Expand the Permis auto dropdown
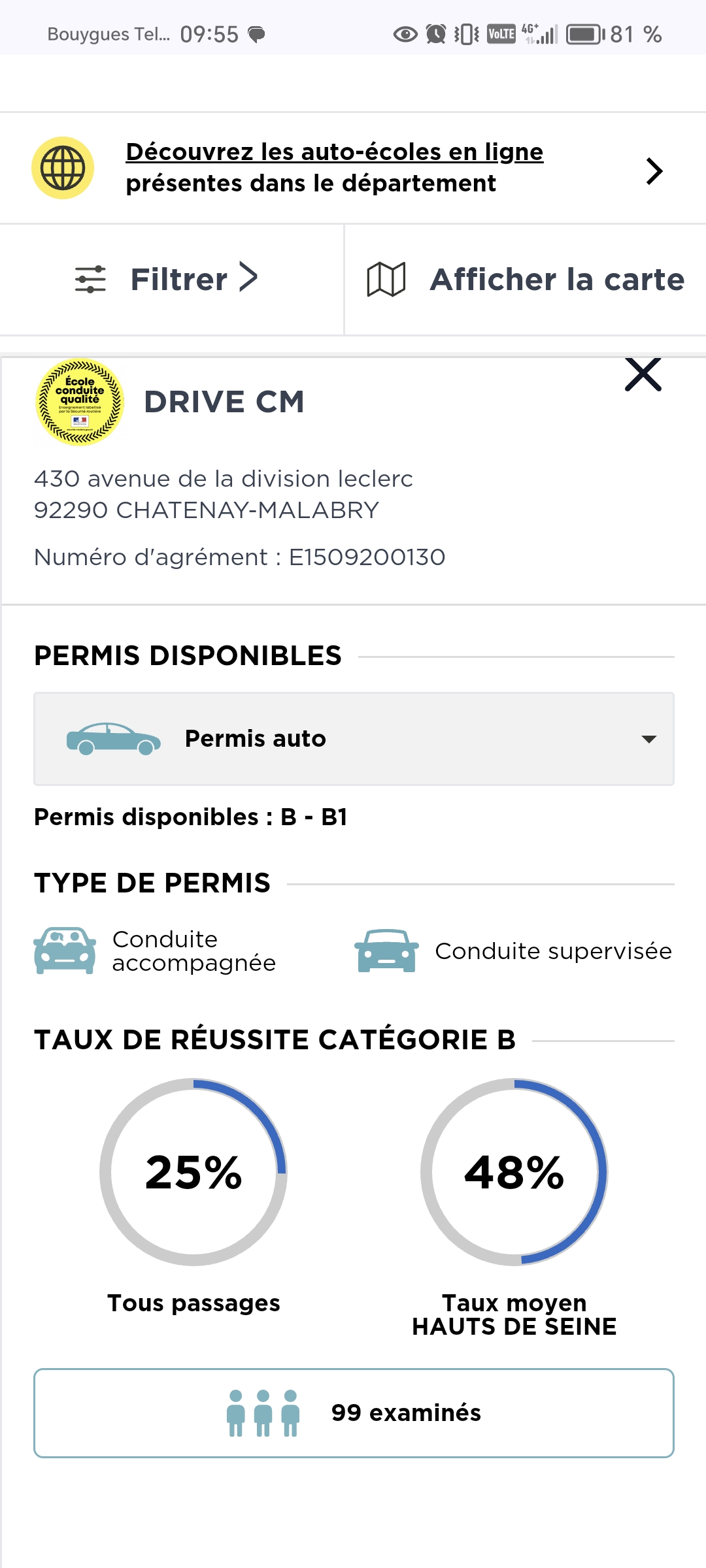Image resolution: width=706 pixels, height=1568 pixels. (354, 739)
